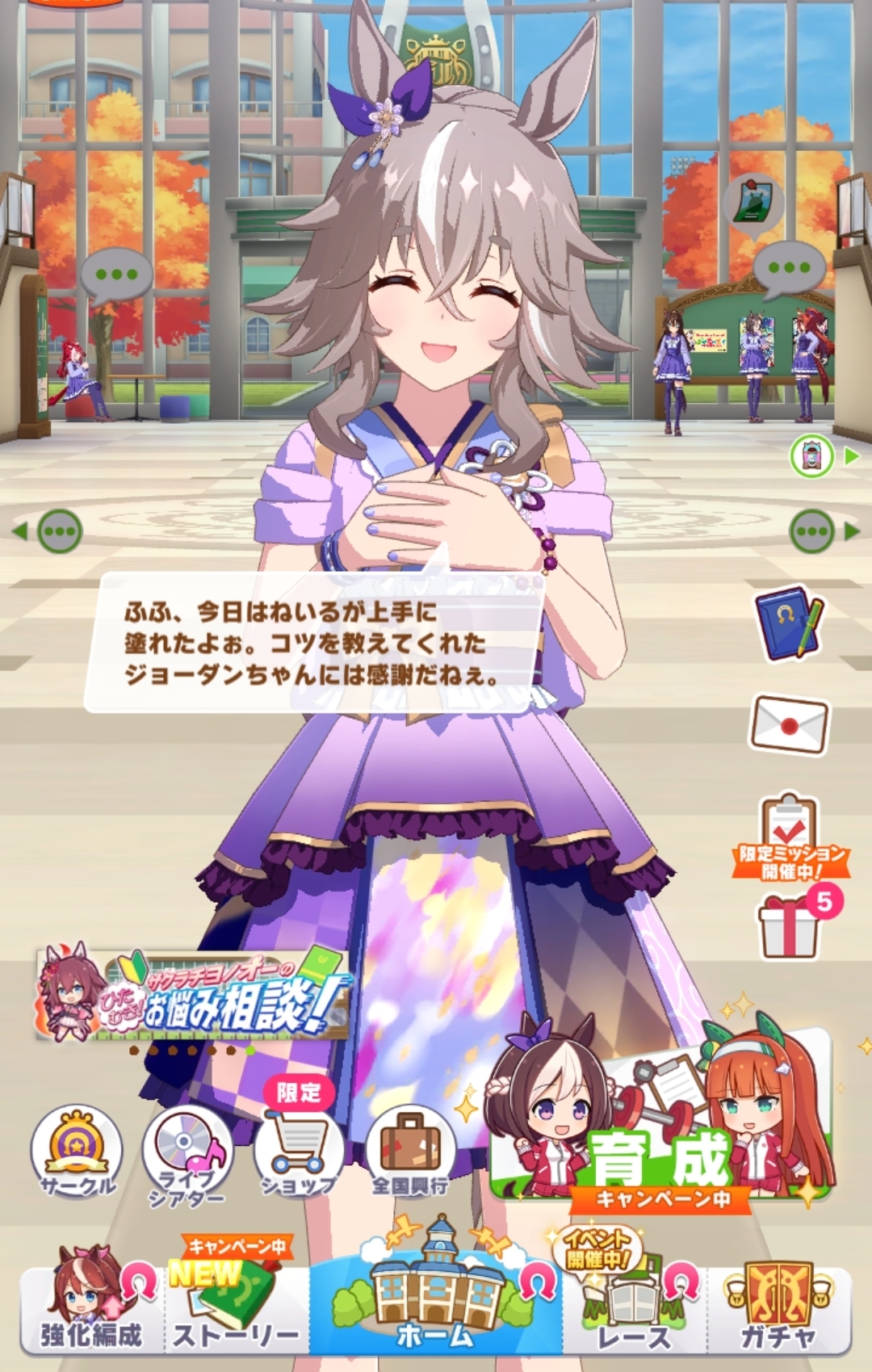Open the サークル menu

[x=77, y=1151]
